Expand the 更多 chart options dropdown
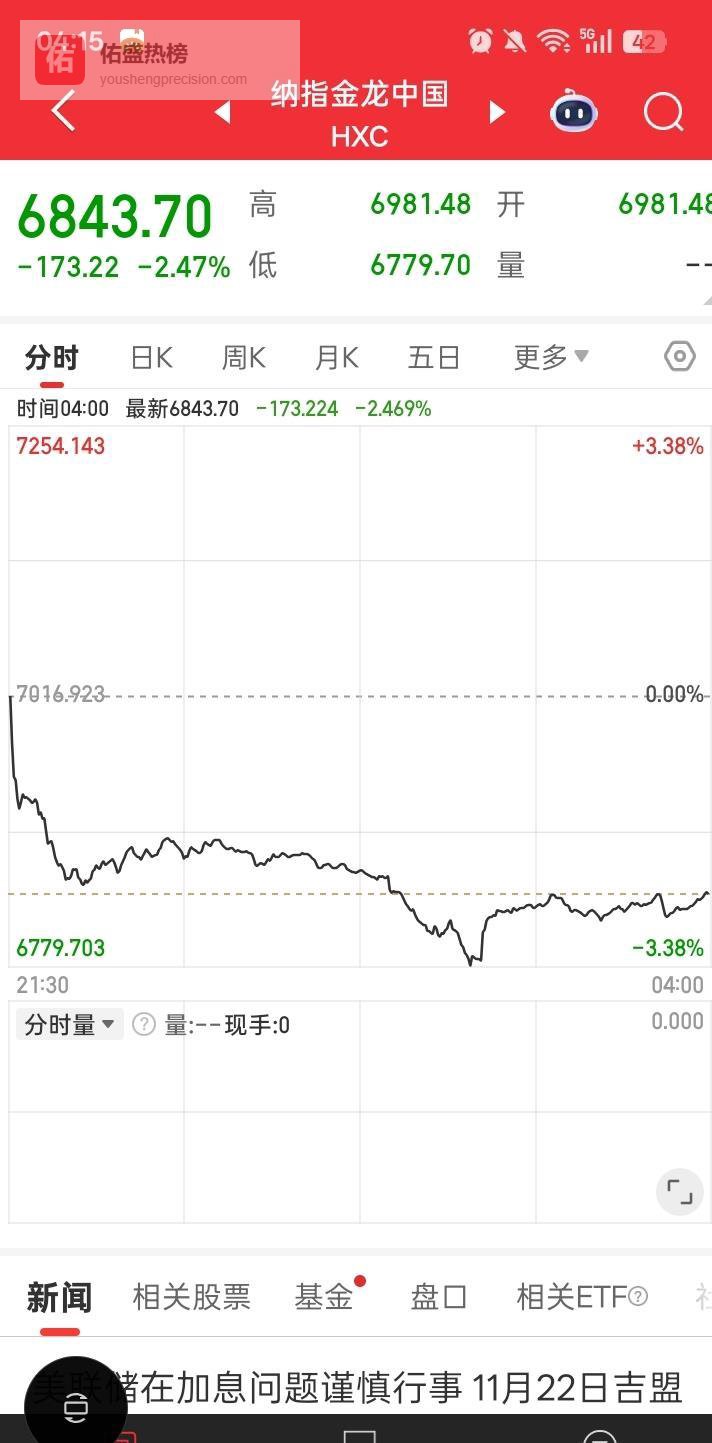Screen dimensions: 712x1443 point(551,357)
